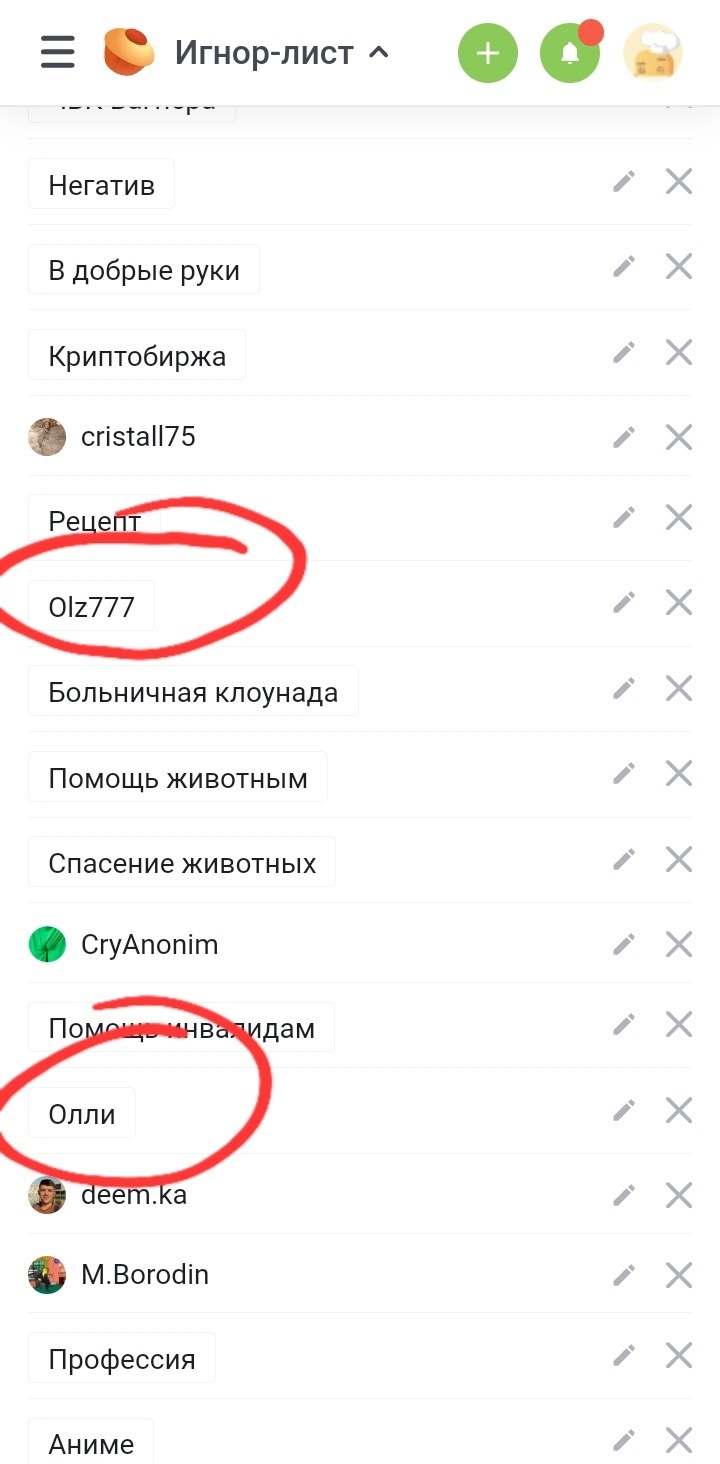Screen dimensions: 720x1464
Task: Delete the Криптобиржа ignore entry
Action: (679, 353)
